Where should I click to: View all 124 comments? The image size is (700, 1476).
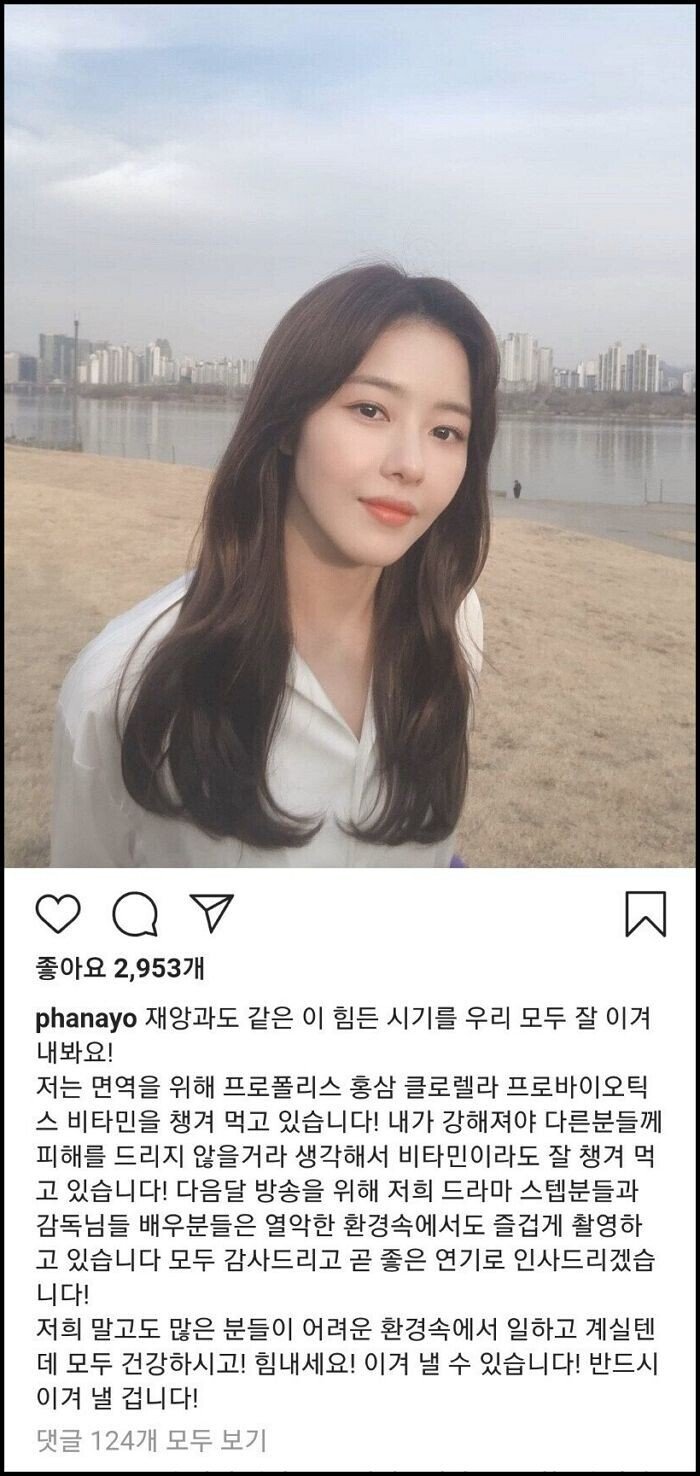point(152,1441)
